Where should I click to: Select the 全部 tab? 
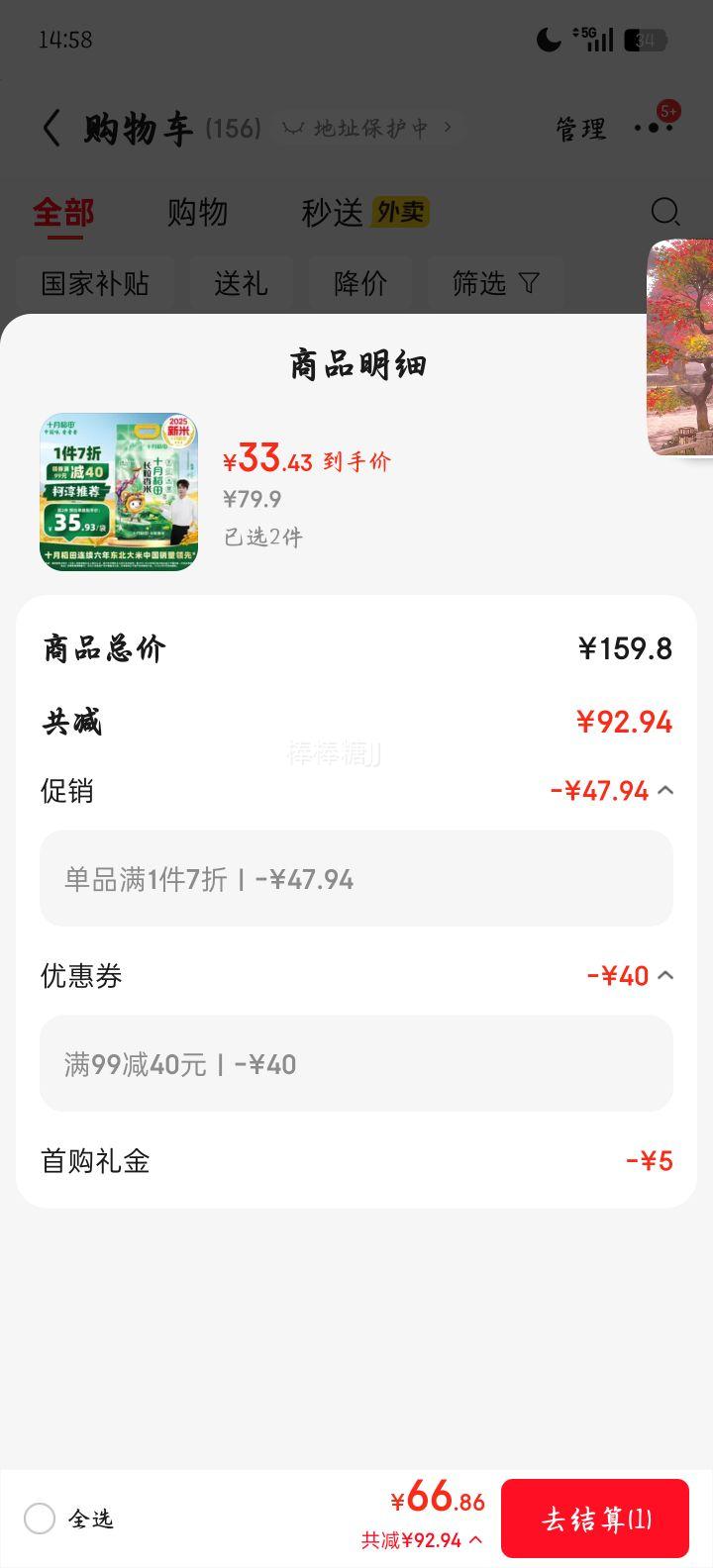(x=64, y=212)
